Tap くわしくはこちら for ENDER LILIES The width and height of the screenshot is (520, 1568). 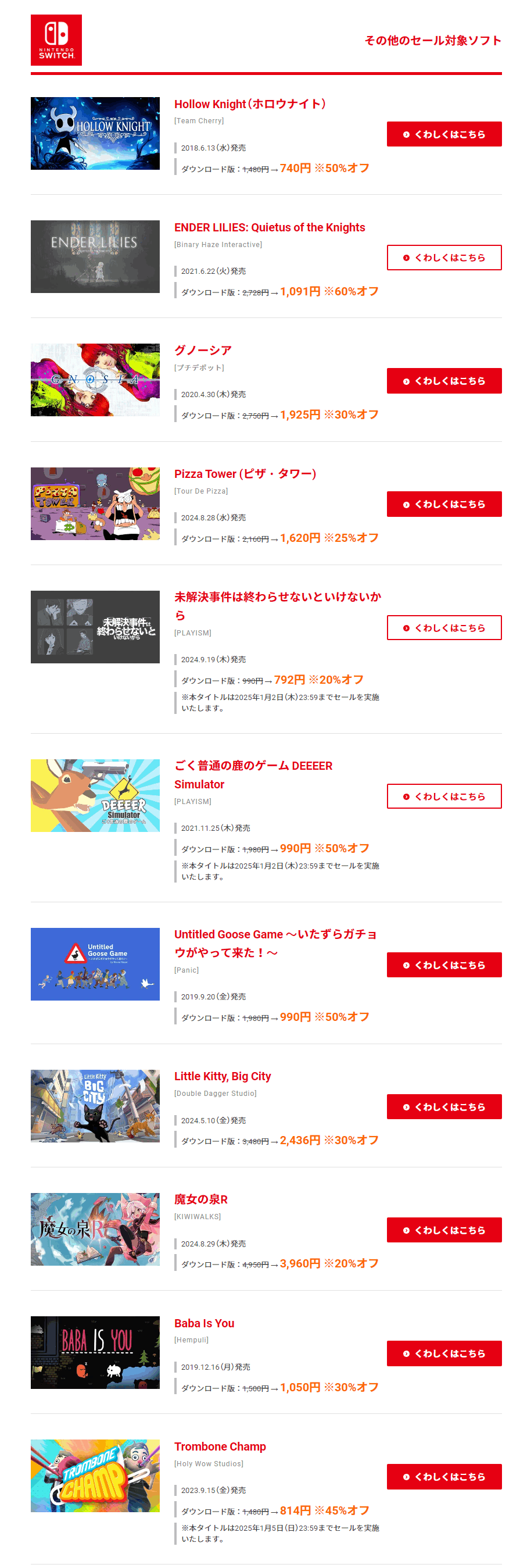(443, 258)
